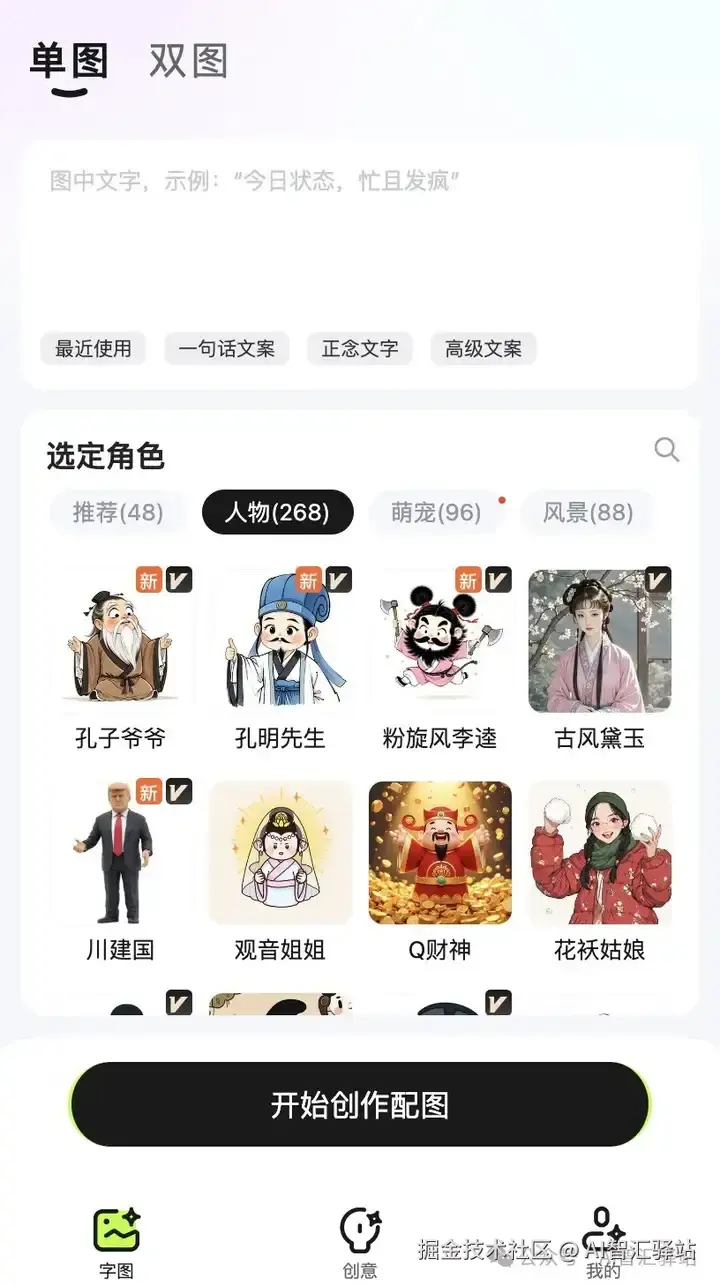Show the 风景(88) category
Viewport: 720px width, 1286px height.
click(588, 513)
